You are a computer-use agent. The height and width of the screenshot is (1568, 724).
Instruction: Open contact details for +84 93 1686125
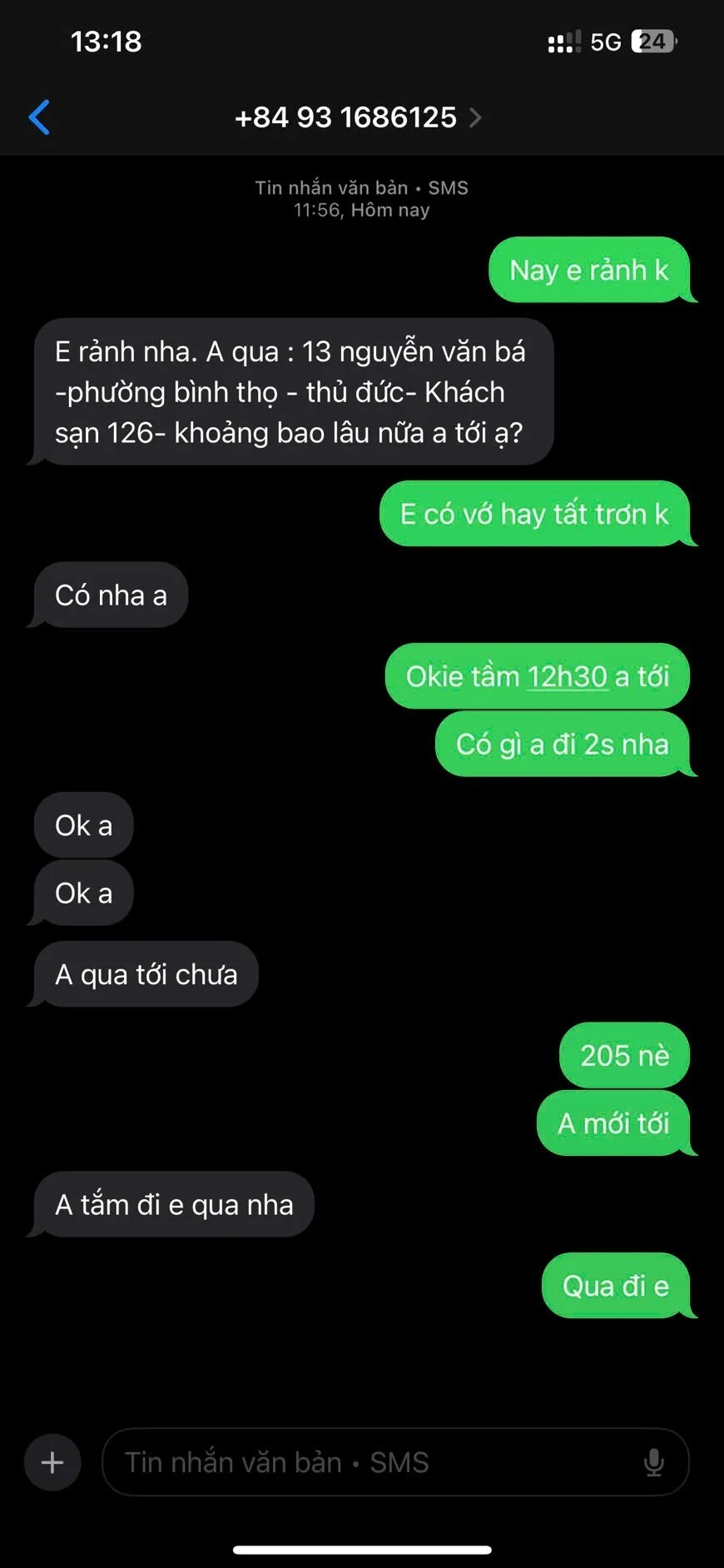(x=358, y=117)
